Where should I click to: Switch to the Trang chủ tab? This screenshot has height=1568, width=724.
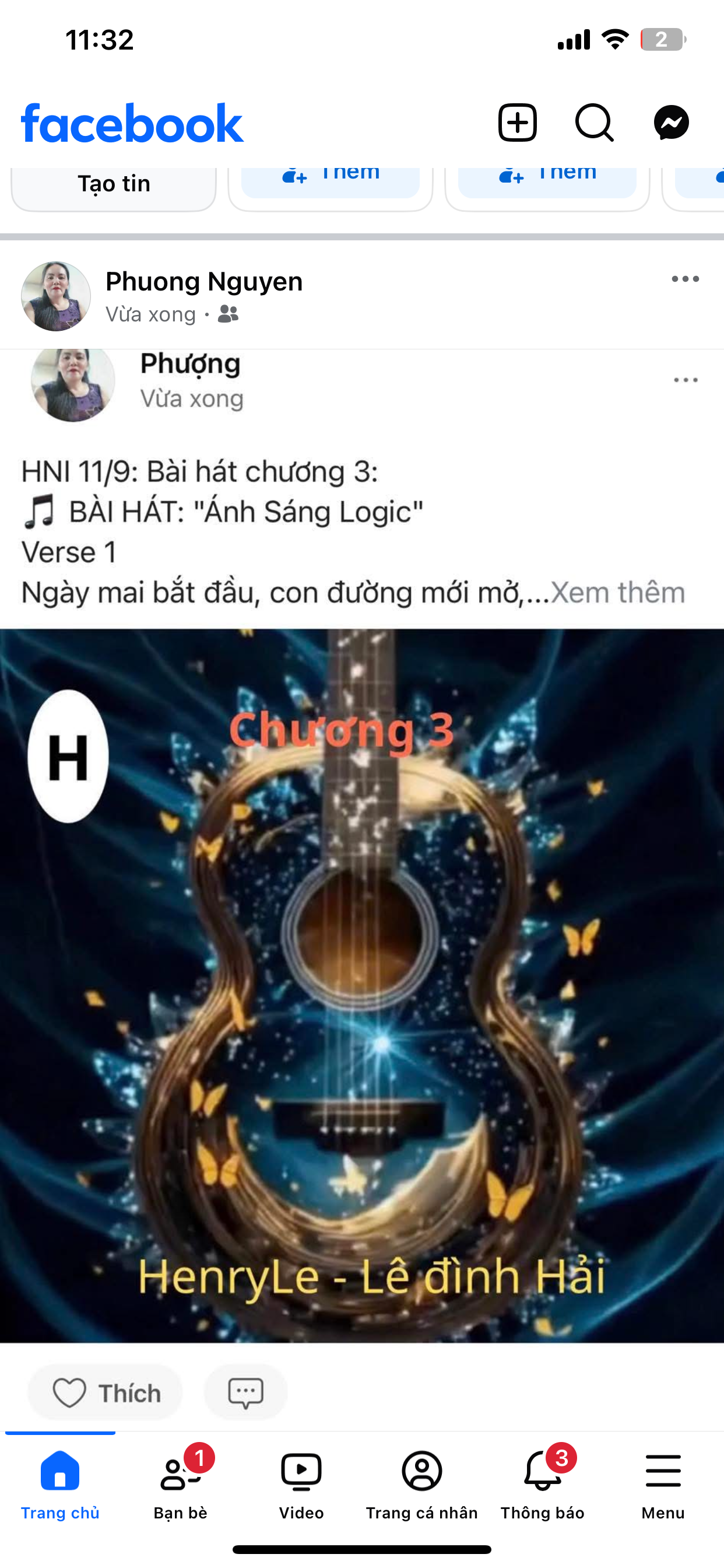pos(60,1484)
